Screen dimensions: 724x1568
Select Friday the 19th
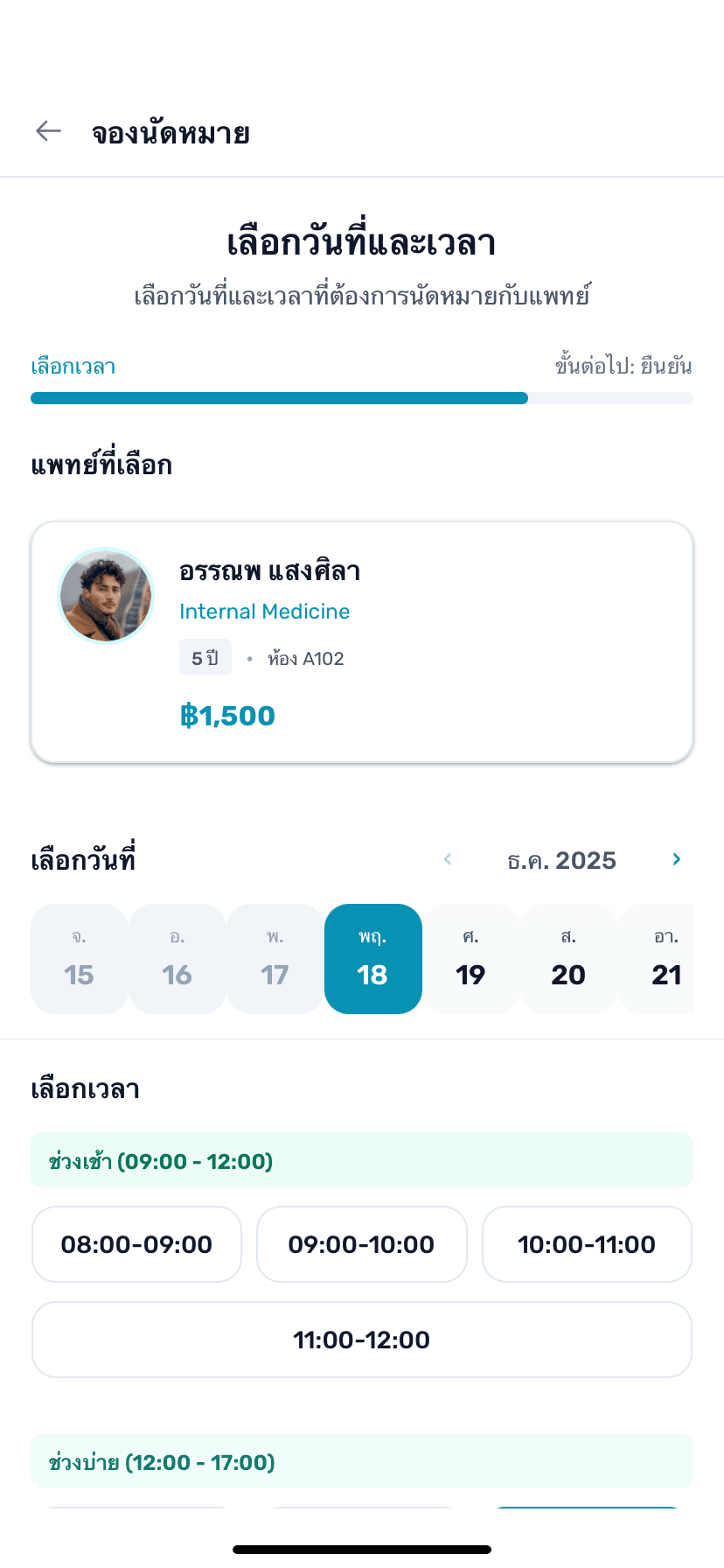click(x=470, y=959)
